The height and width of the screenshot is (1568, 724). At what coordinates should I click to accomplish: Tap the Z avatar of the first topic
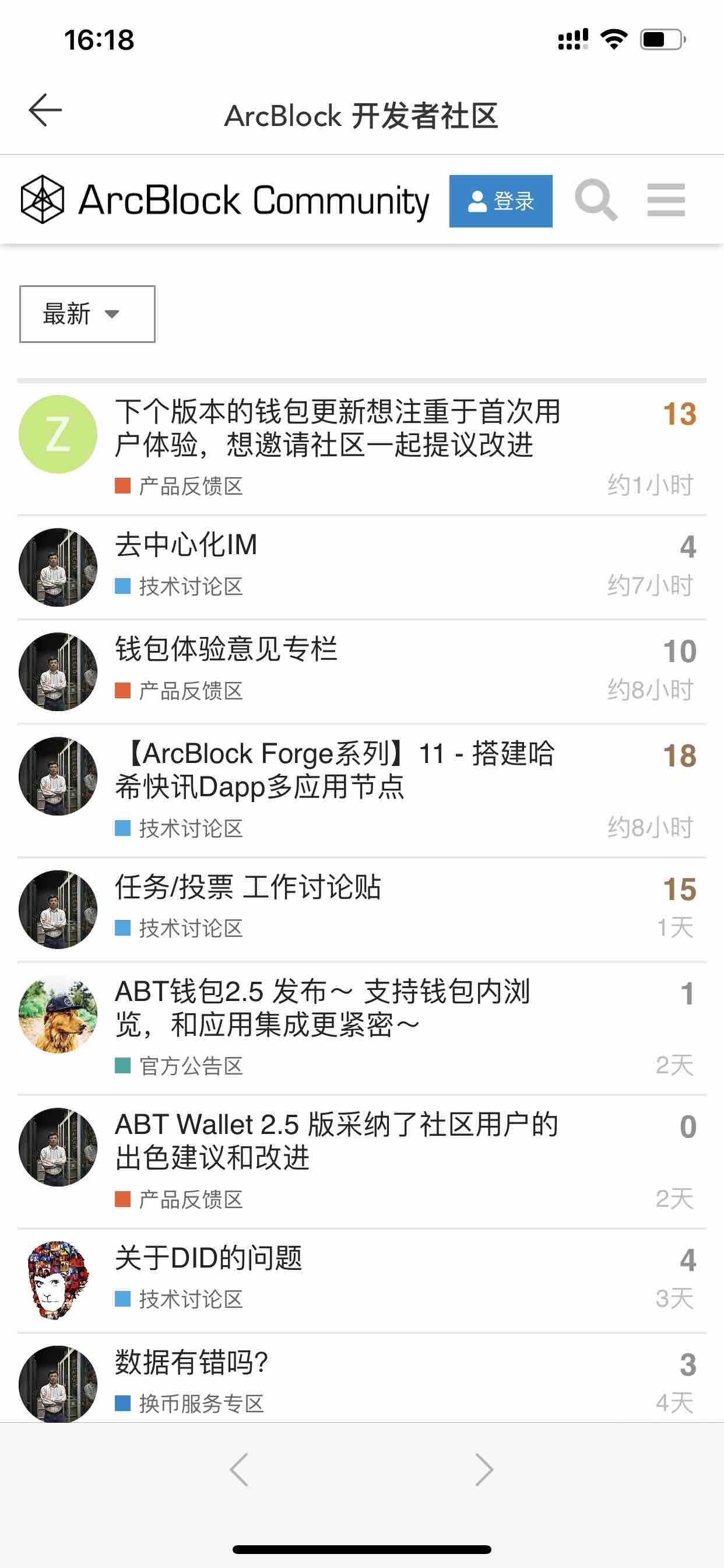[58, 434]
